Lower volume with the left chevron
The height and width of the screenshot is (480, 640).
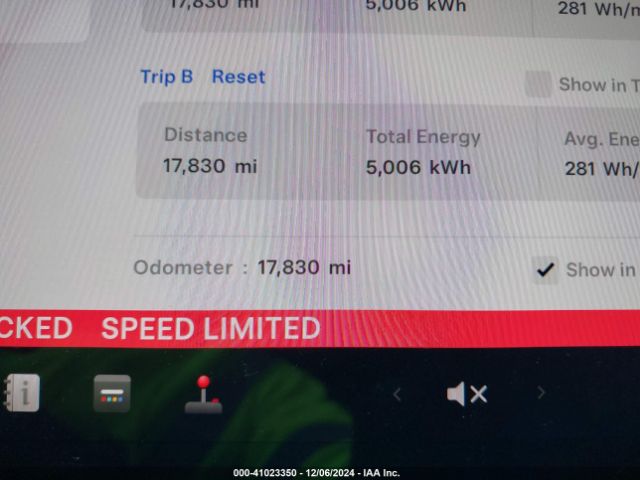[x=397, y=394]
